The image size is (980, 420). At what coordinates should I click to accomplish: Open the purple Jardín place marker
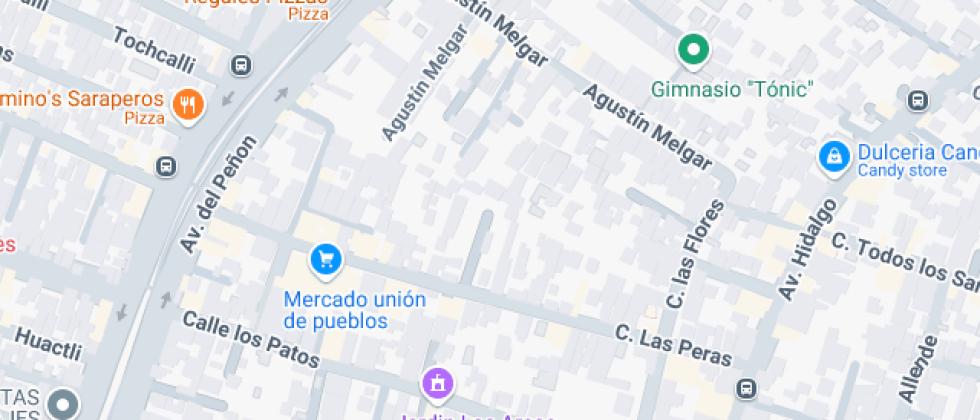tap(437, 382)
